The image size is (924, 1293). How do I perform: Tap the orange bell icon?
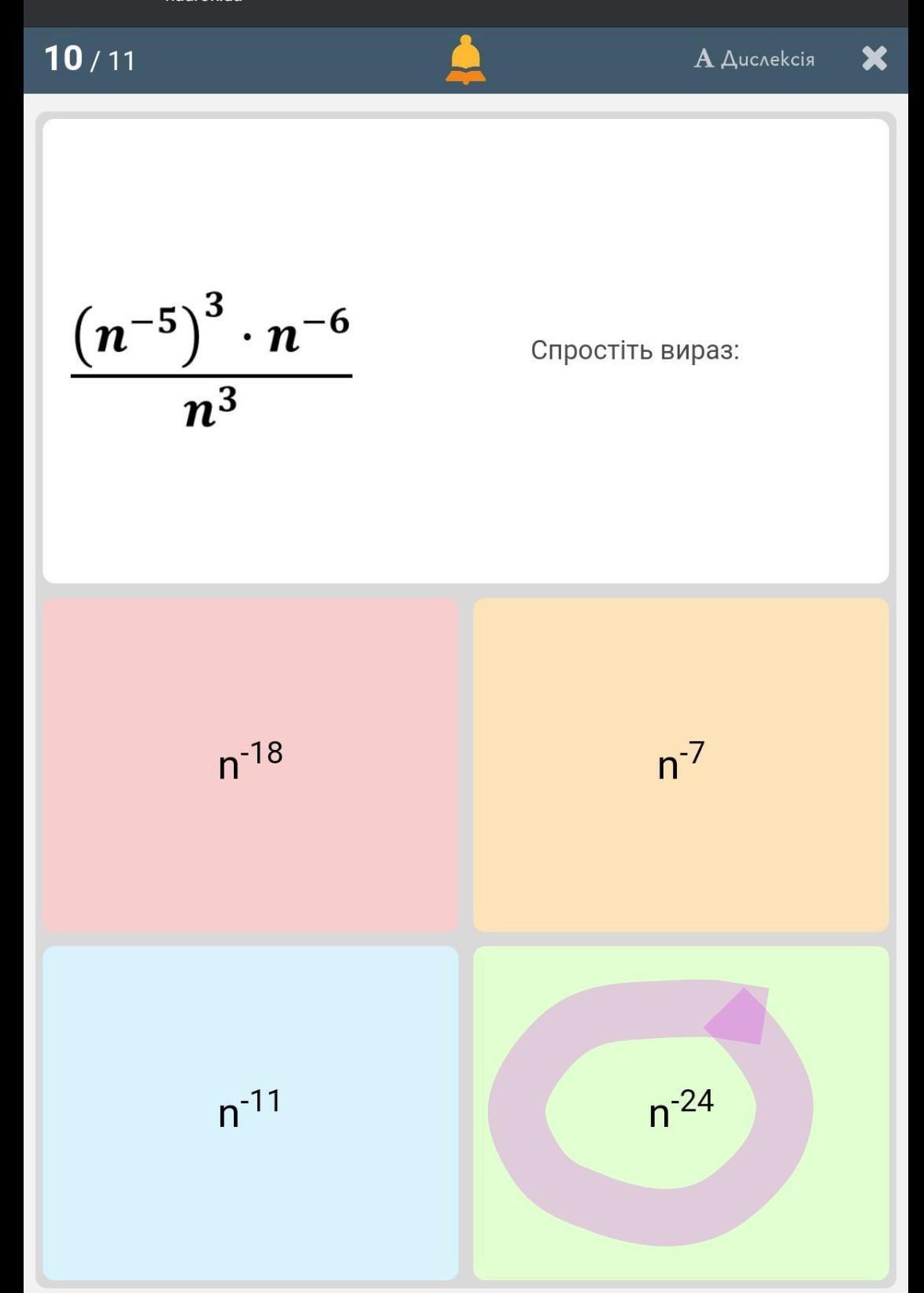coord(465,60)
